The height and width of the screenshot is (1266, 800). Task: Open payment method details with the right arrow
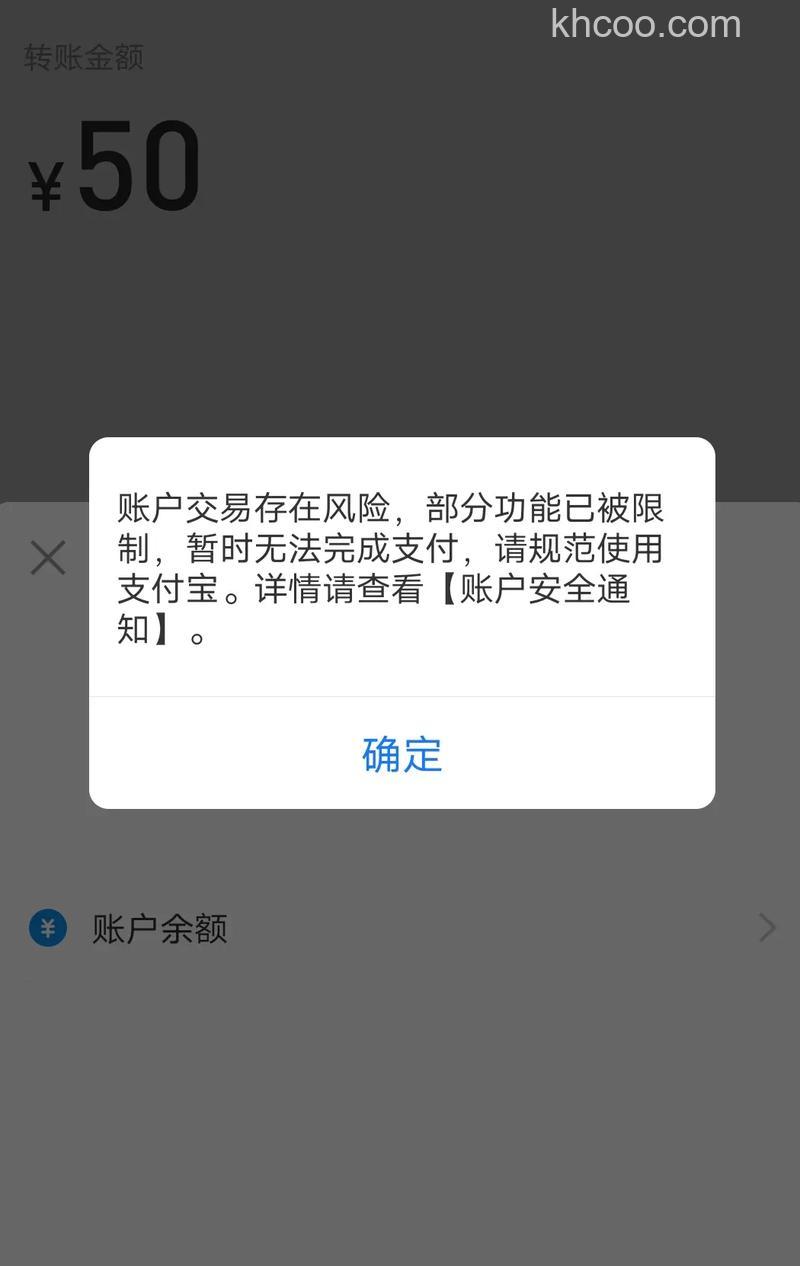pos(766,928)
